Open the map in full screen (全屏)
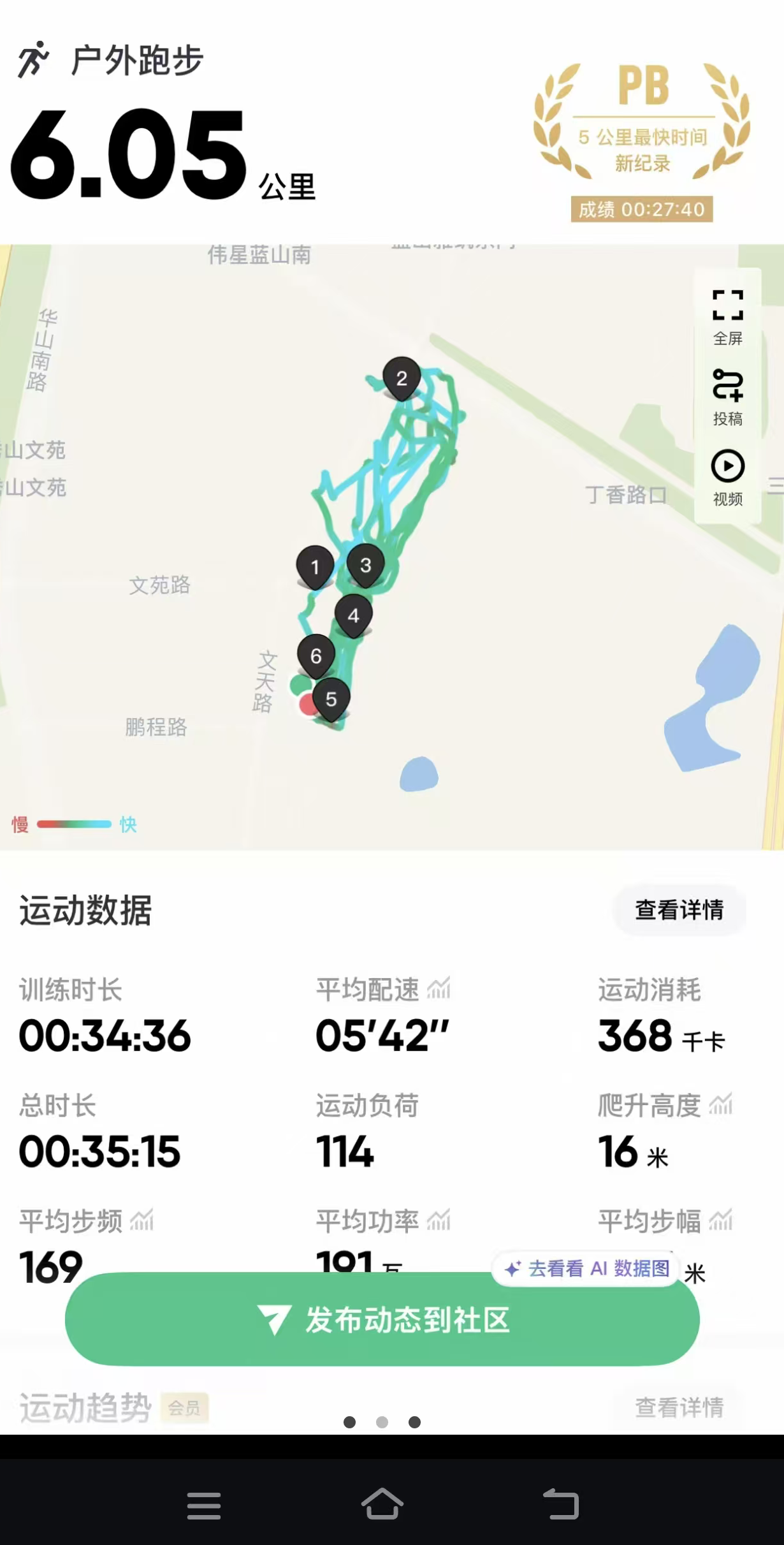Image resolution: width=784 pixels, height=1545 pixels. [x=727, y=317]
